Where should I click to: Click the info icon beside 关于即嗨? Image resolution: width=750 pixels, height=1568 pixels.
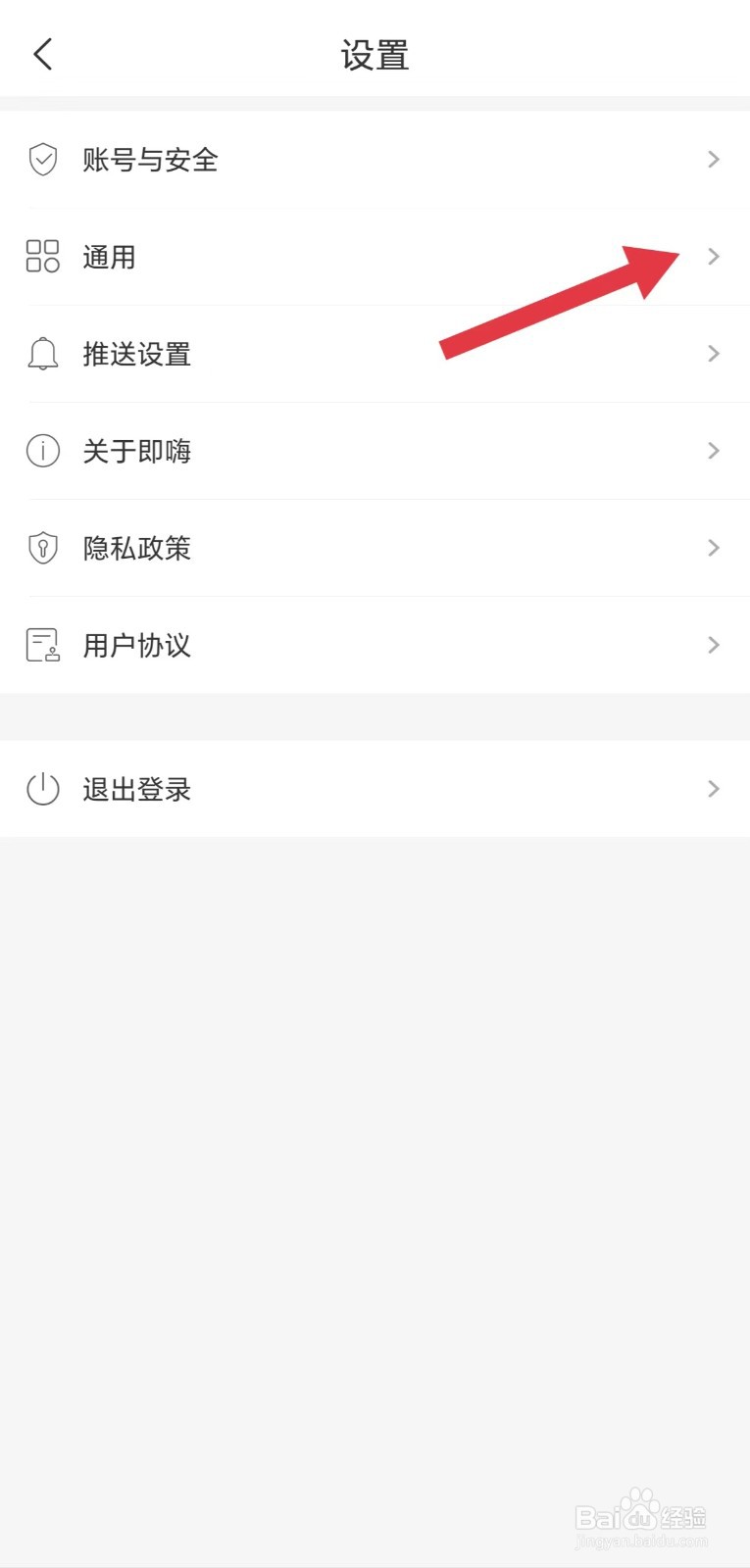coord(42,451)
